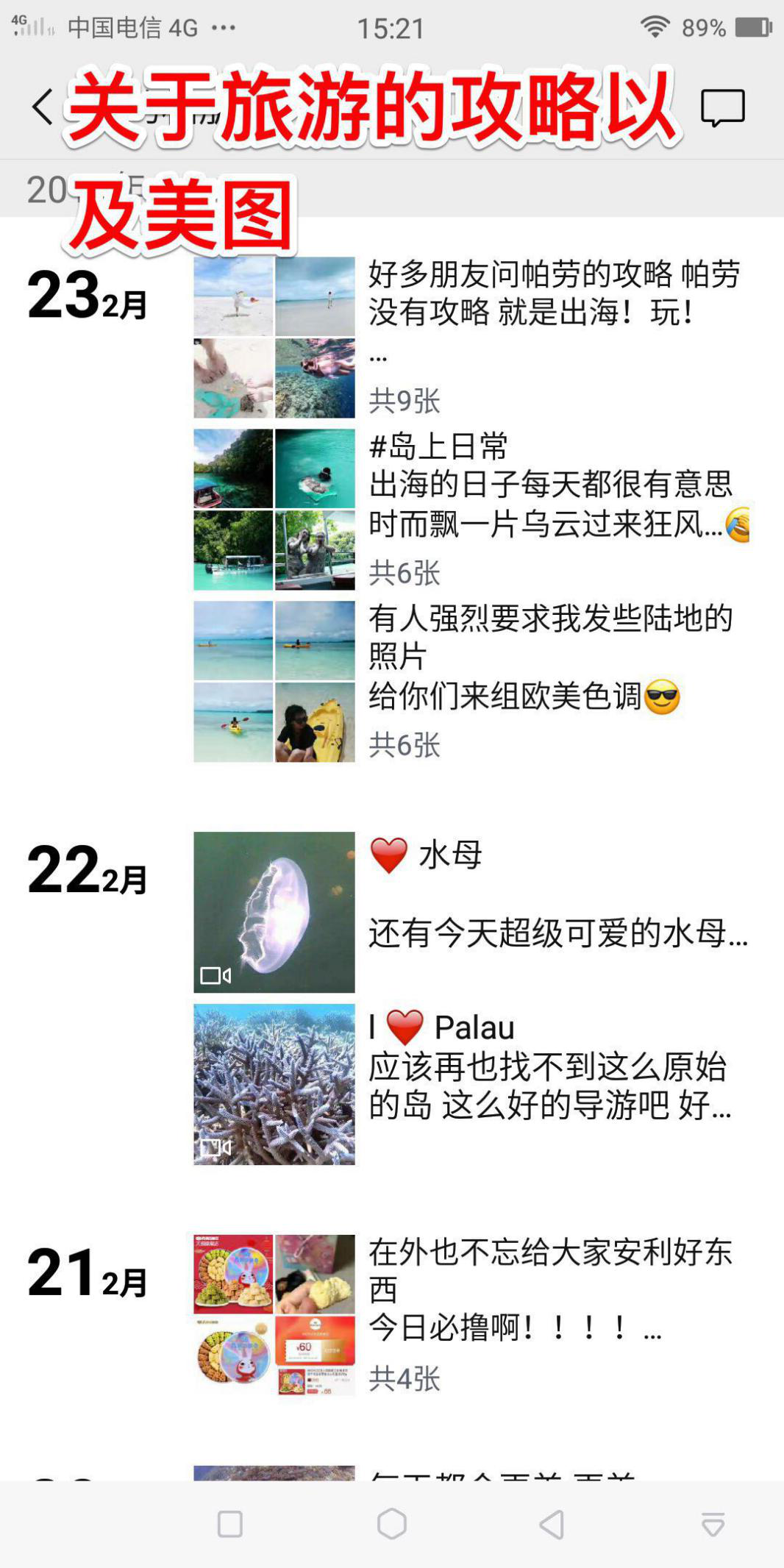Open the #岛上日常 post
Image resolution: width=784 pixels, height=1568 pixels.
tap(471, 509)
